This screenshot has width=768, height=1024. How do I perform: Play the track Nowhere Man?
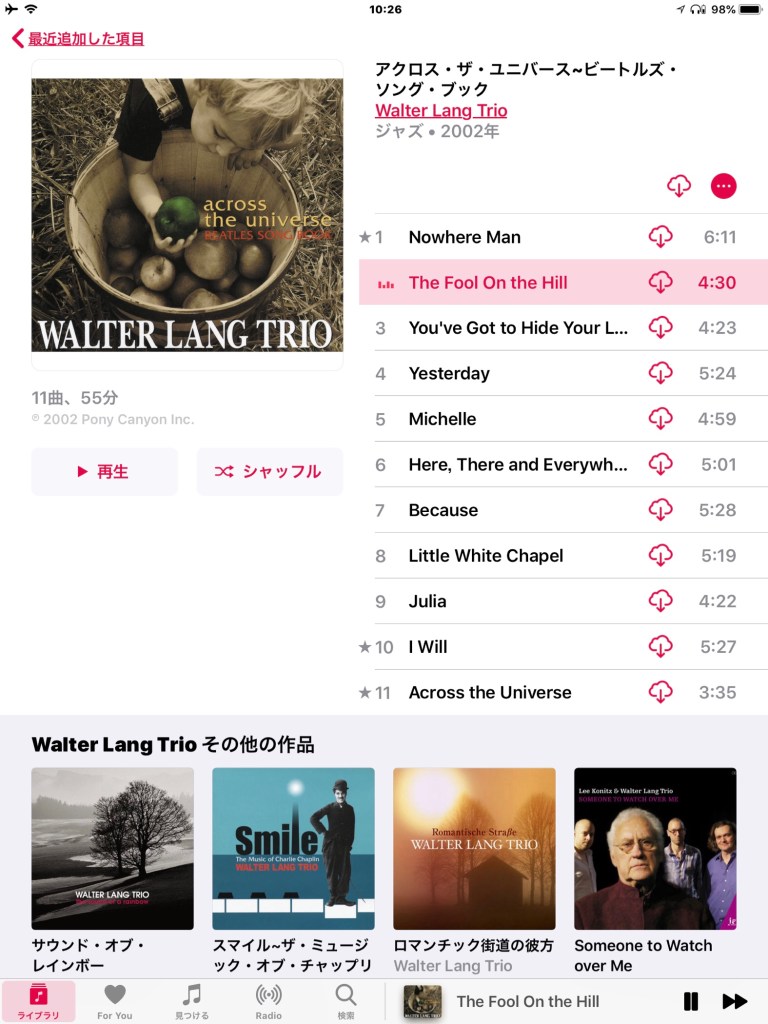(x=464, y=237)
